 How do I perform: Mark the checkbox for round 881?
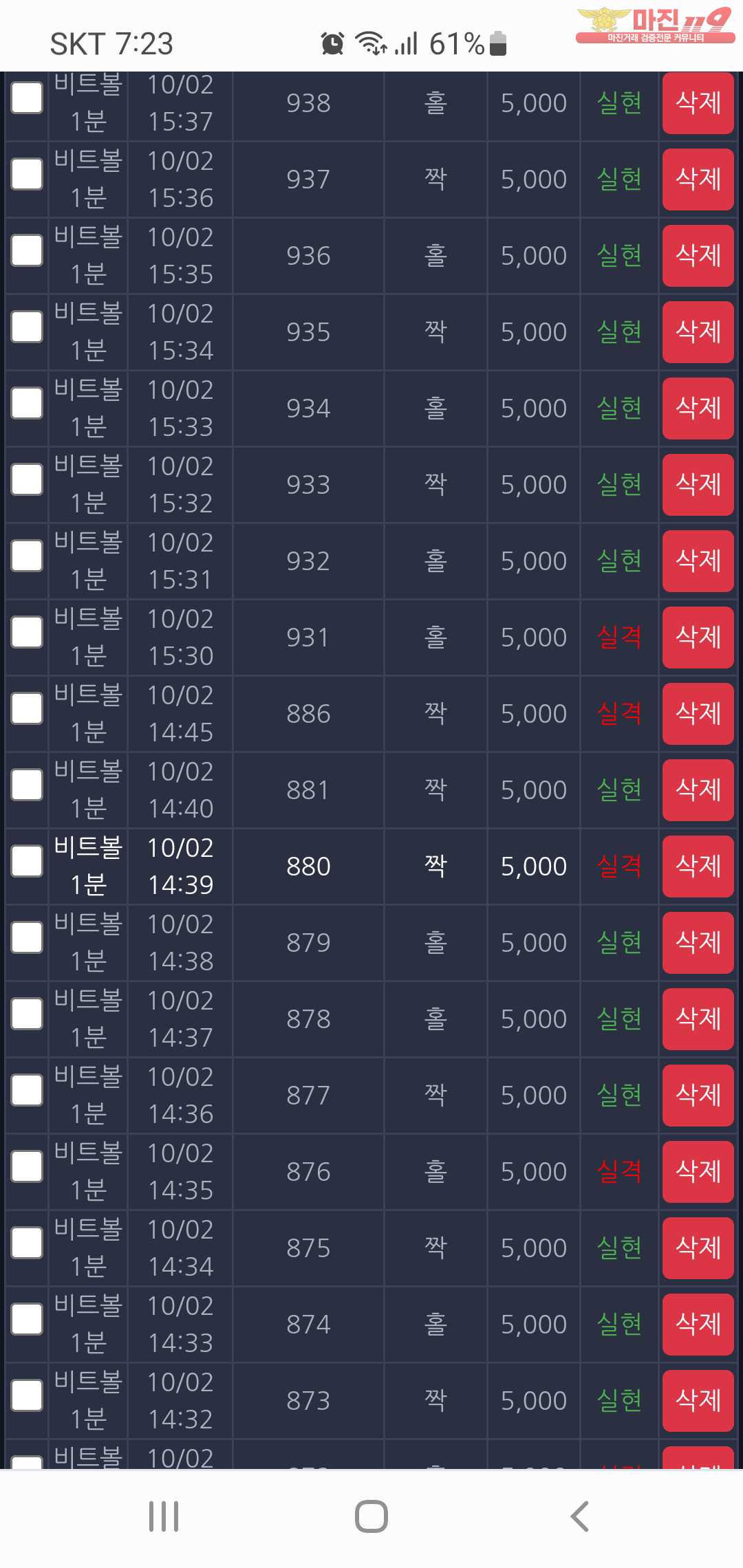(27, 785)
